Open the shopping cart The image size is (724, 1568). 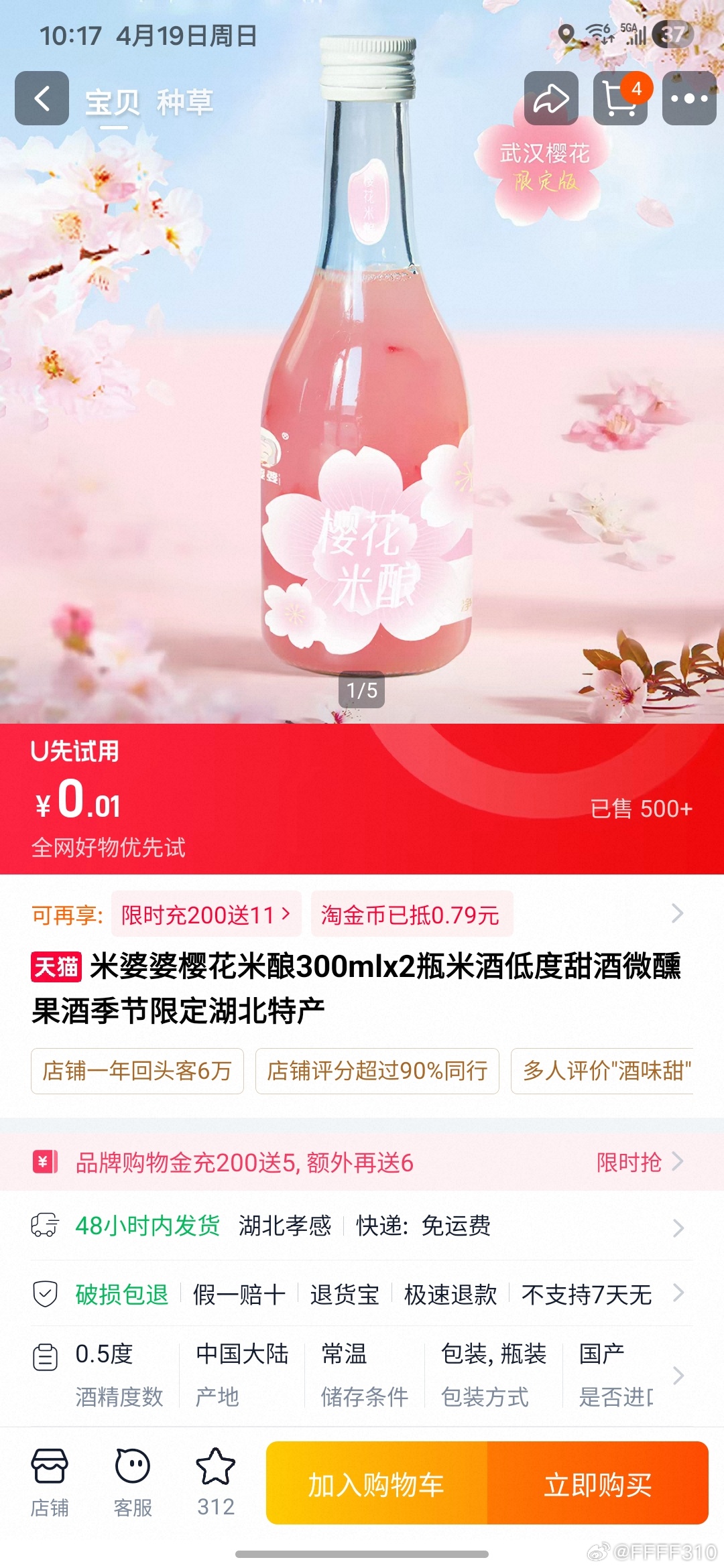tap(620, 99)
